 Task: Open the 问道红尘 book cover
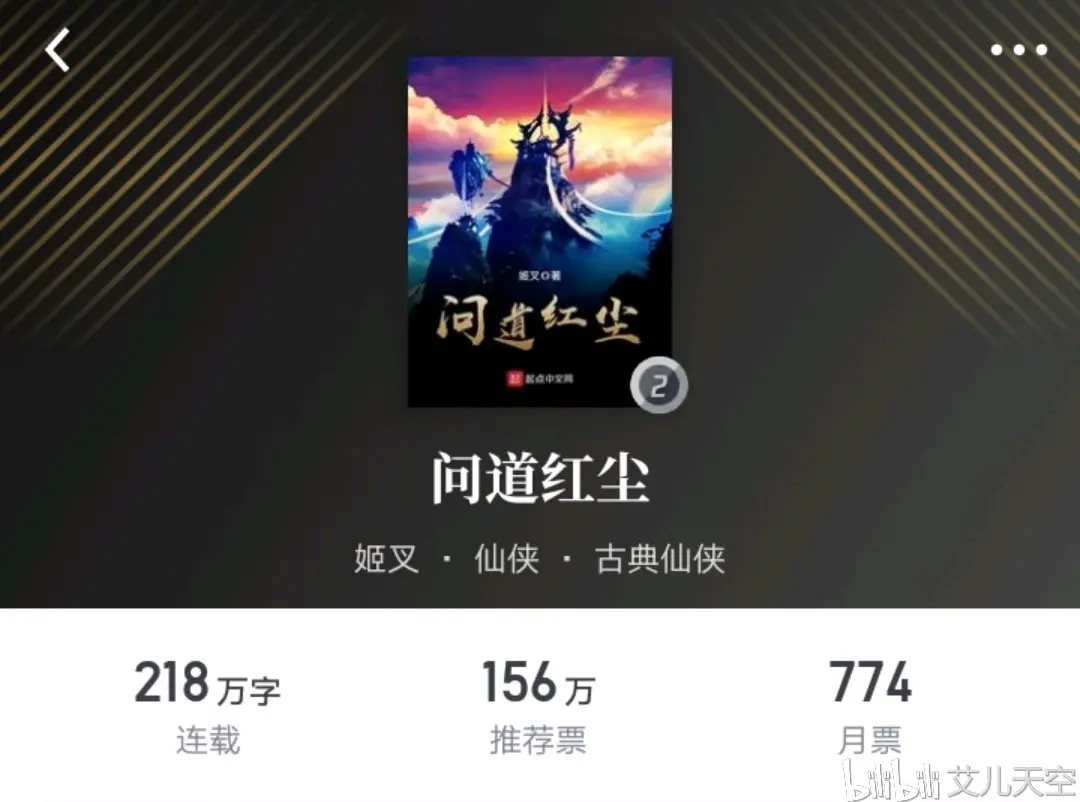[540, 232]
